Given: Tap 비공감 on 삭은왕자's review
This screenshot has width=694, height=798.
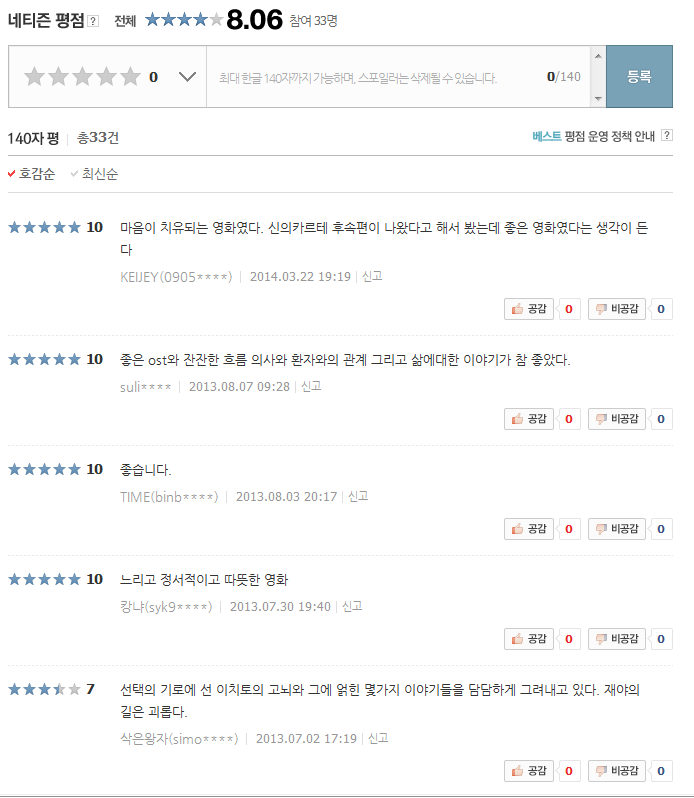Looking at the screenshot, I should [x=617, y=771].
